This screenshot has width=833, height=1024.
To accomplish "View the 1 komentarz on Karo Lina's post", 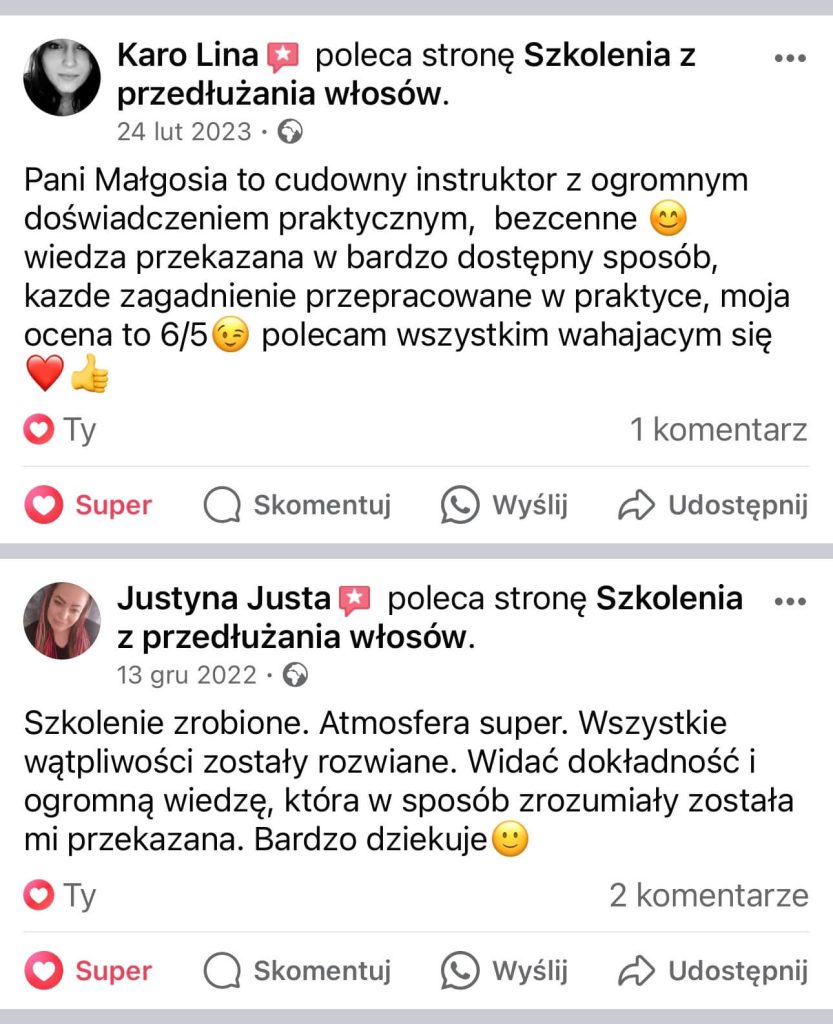I will [x=718, y=430].
